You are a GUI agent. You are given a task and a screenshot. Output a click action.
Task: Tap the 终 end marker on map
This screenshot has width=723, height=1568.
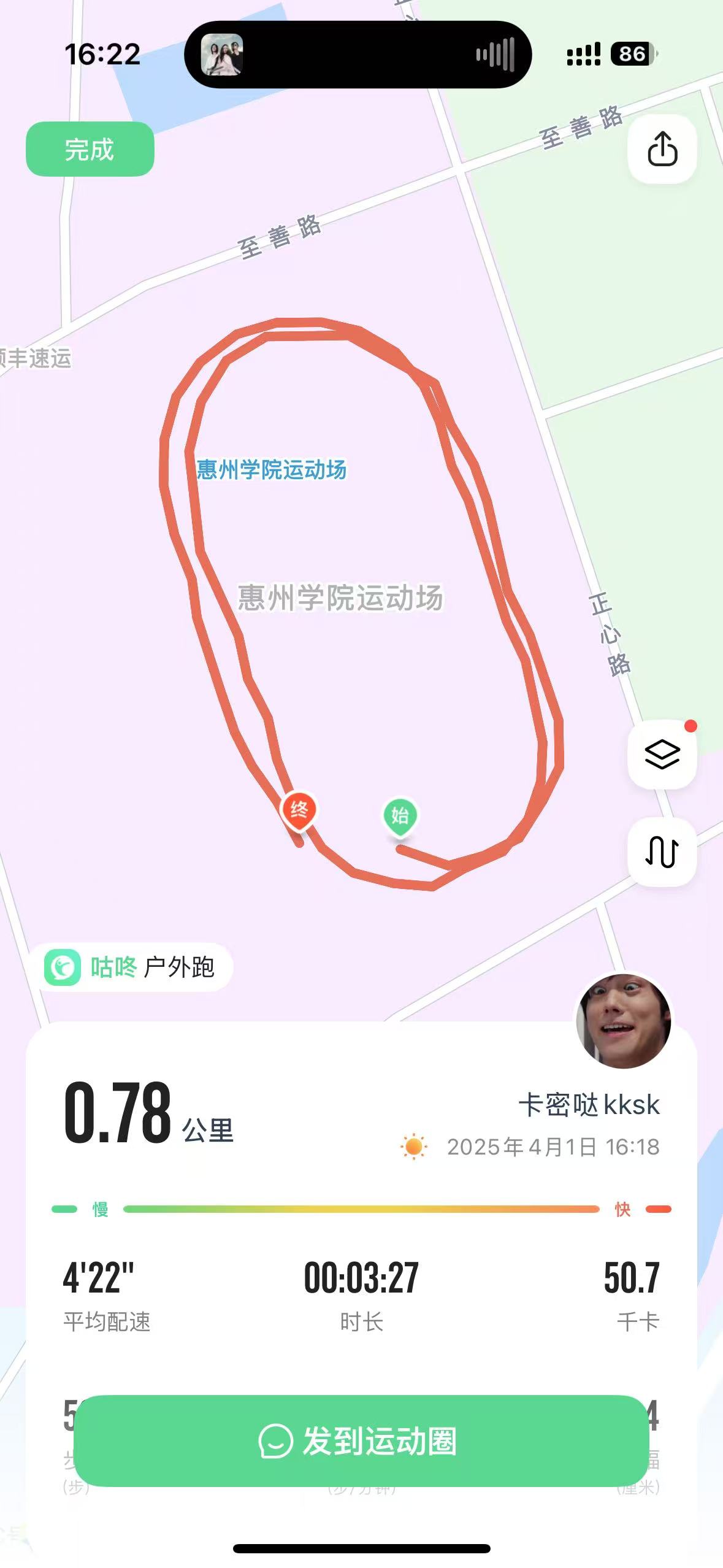click(x=299, y=811)
